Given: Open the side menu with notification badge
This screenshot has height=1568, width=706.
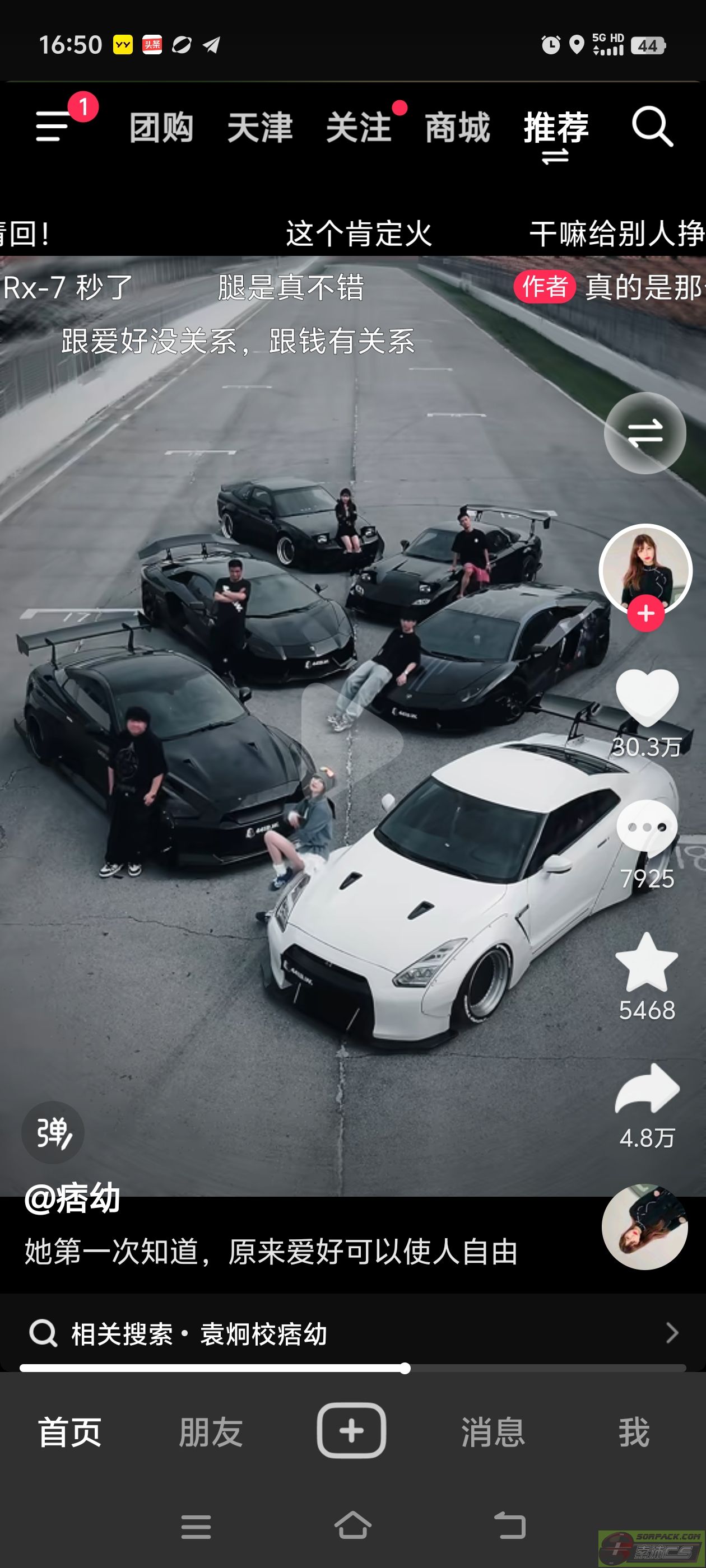Looking at the screenshot, I should (x=54, y=126).
